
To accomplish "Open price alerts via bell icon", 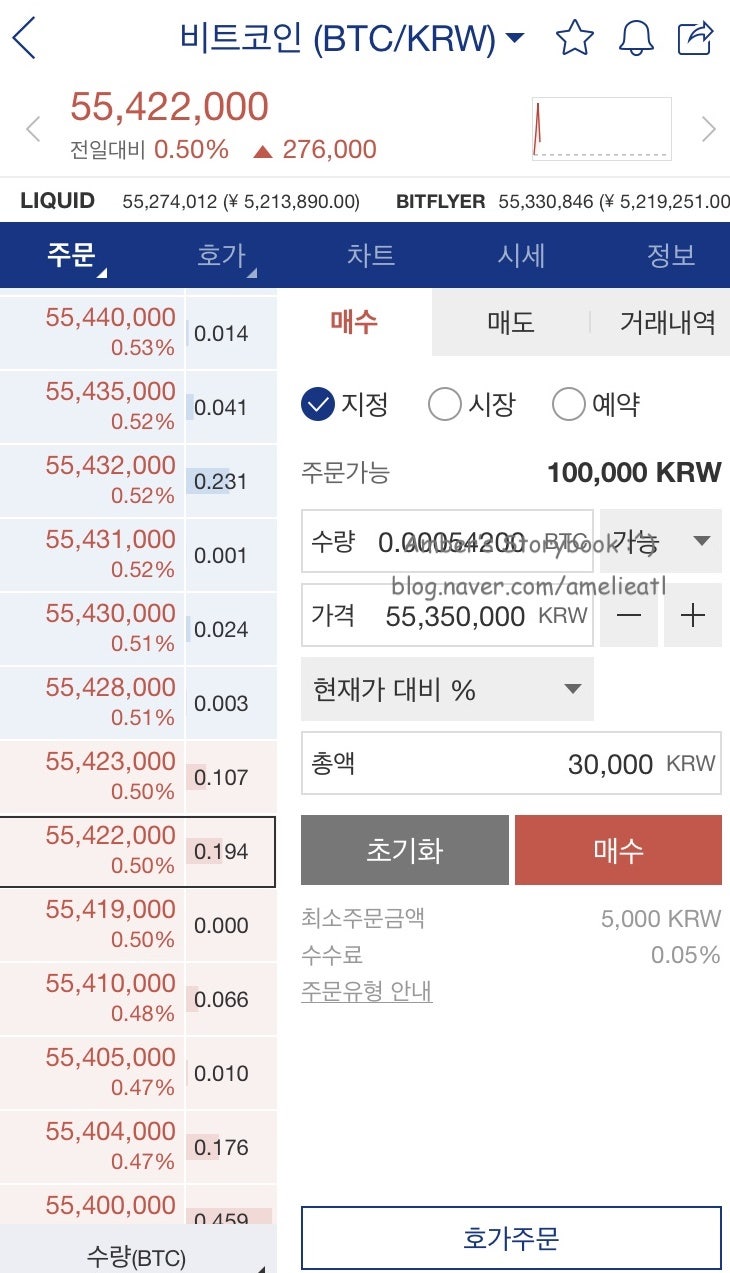I will coord(636,38).
